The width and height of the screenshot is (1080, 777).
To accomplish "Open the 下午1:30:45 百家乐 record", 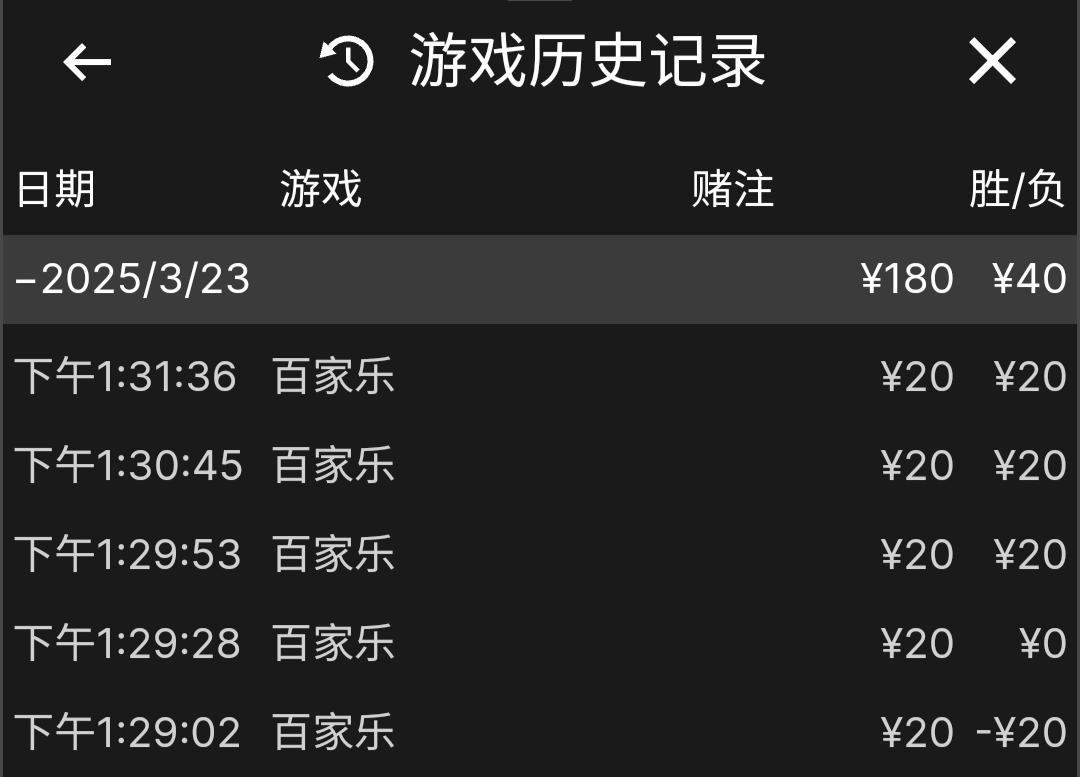I will point(333,466).
